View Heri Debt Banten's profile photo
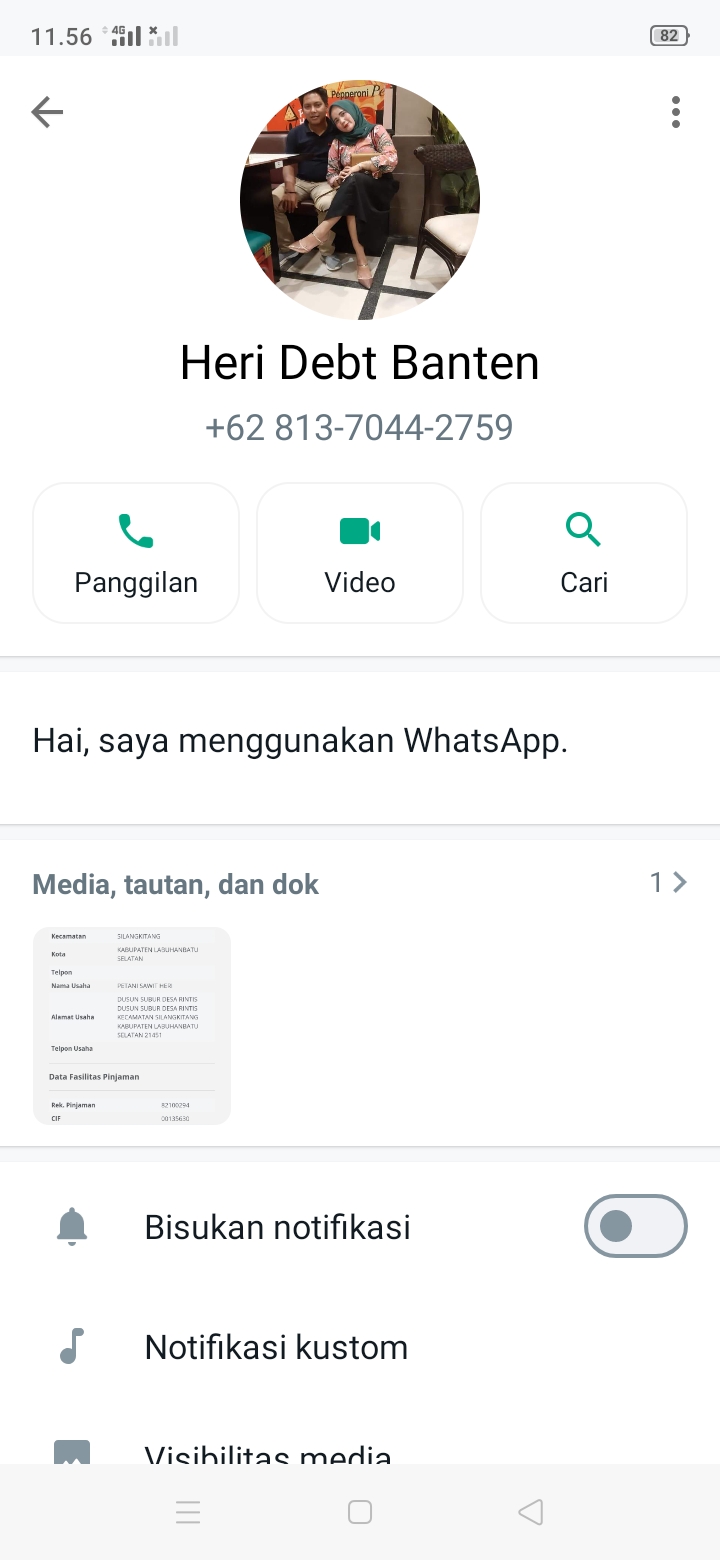 pyautogui.click(x=360, y=200)
